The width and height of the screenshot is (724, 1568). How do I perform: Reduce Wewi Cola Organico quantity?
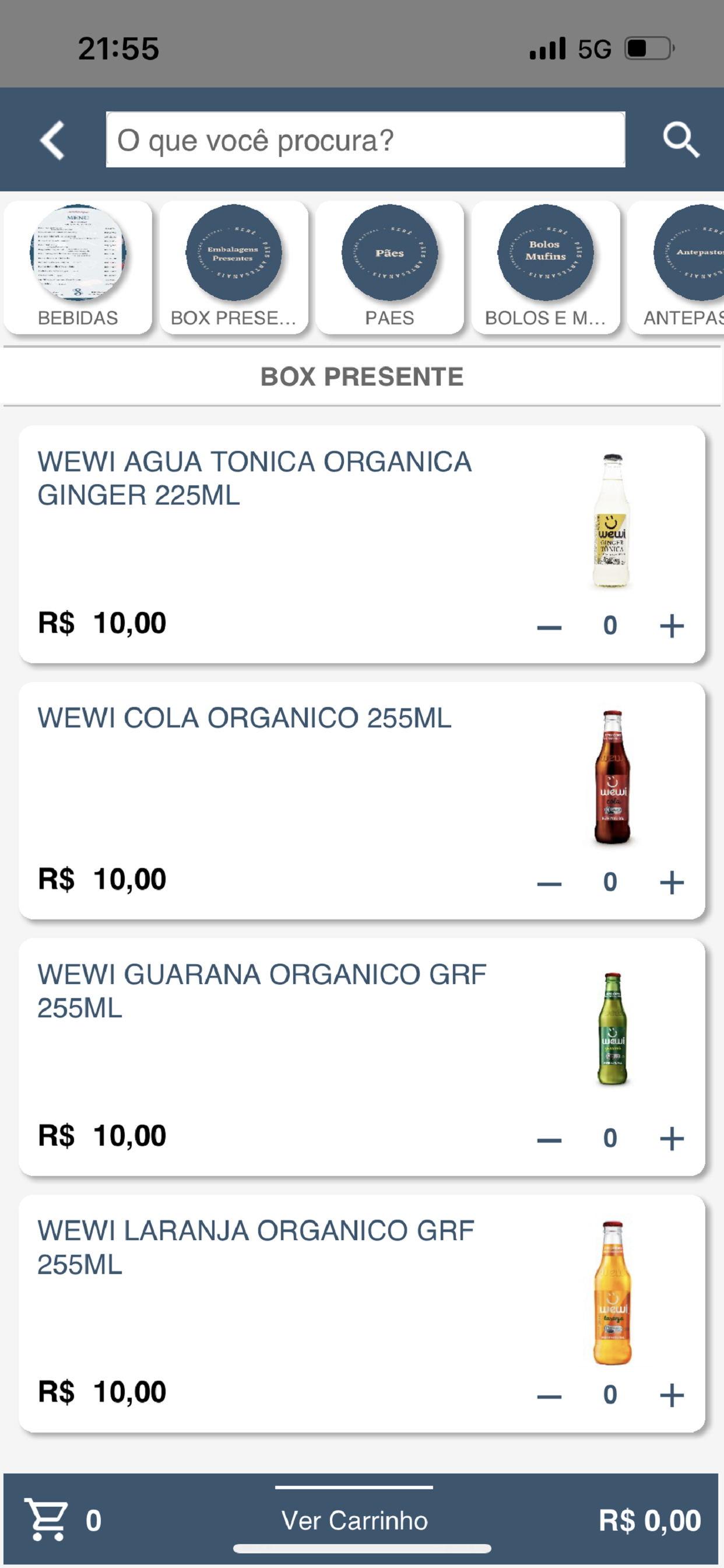(x=549, y=883)
